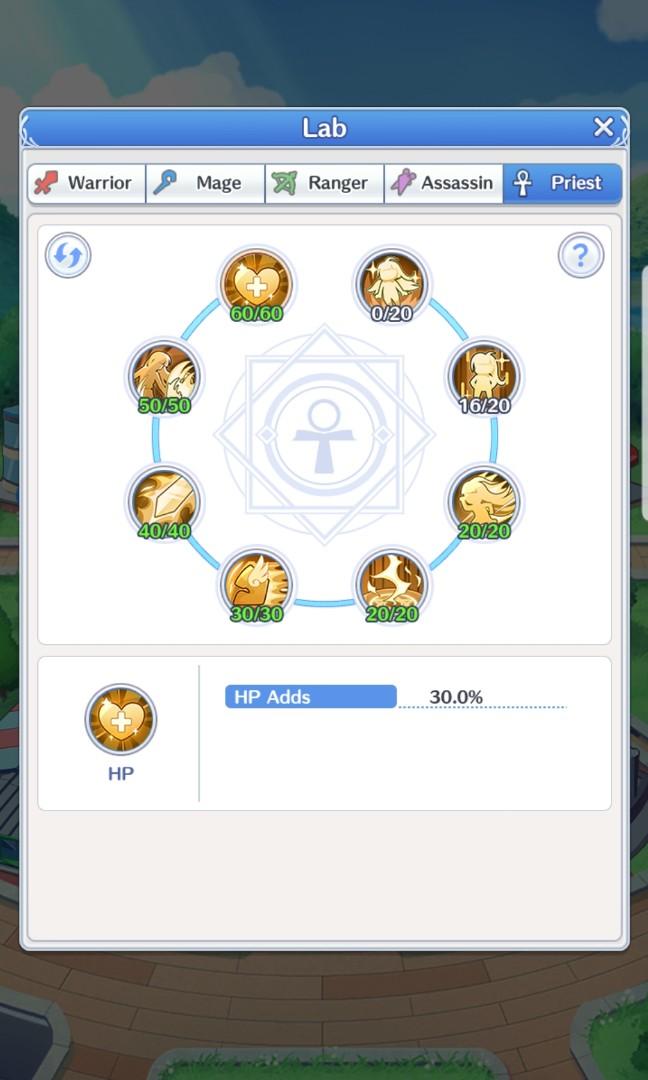Select the Priest tab

pos(561,183)
